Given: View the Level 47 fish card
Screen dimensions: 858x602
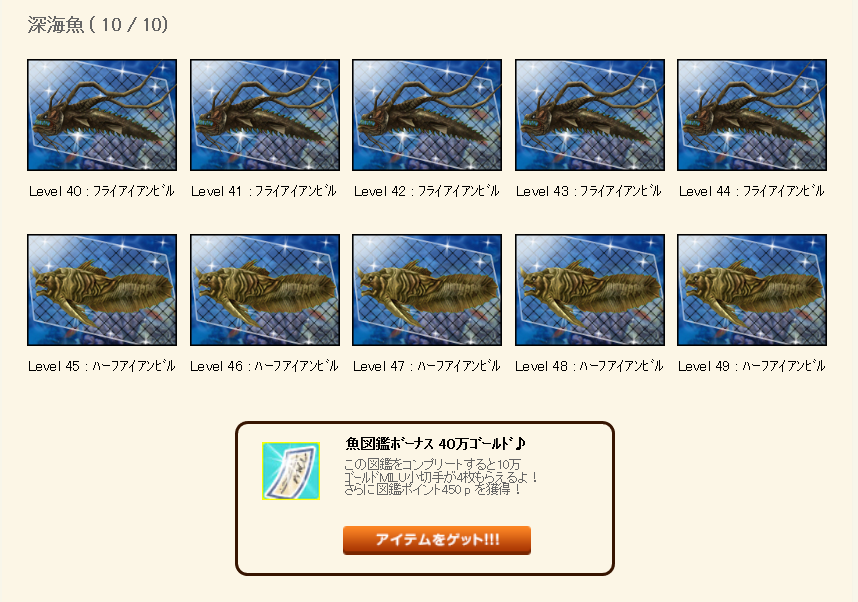Looking at the screenshot, I should [x=427, y=290].
